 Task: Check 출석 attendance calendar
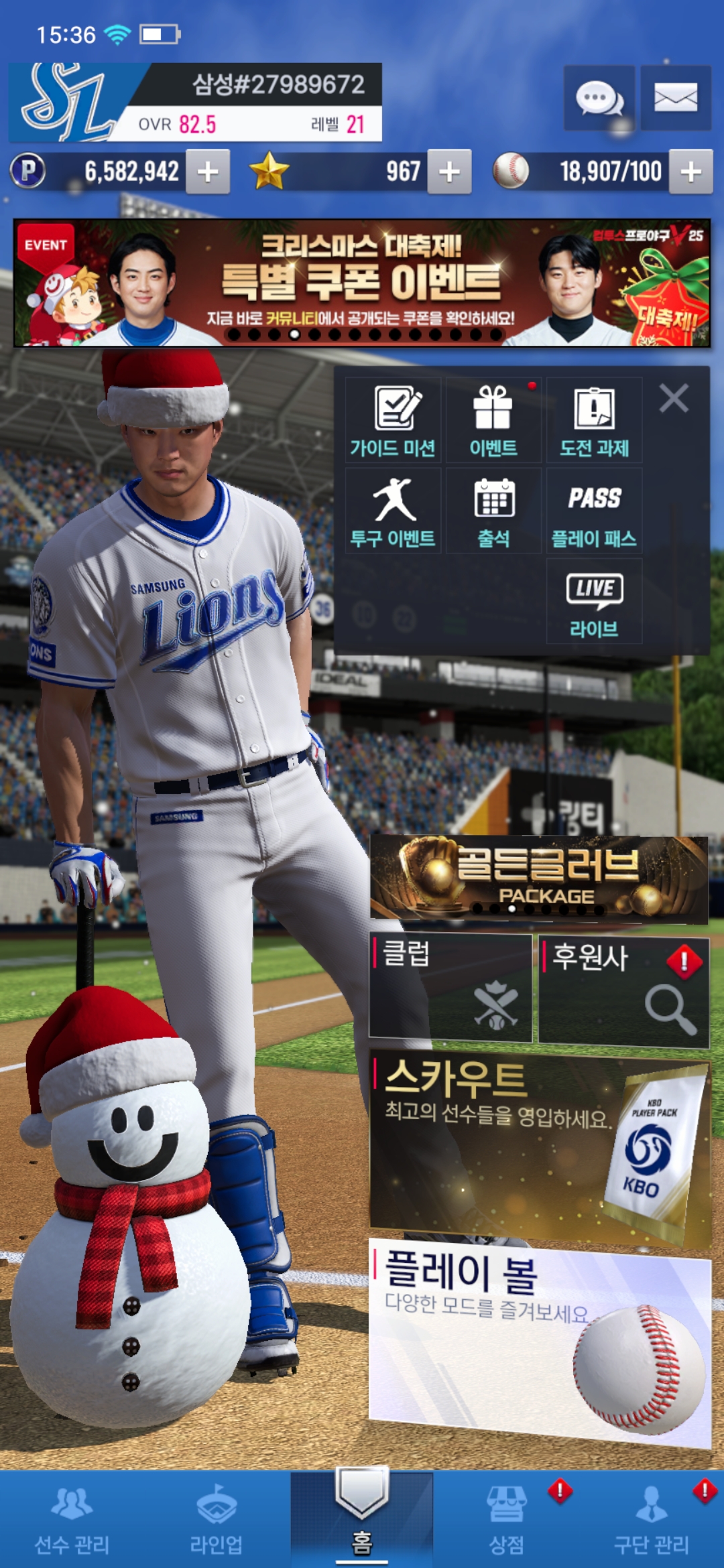tap(493, 511)
